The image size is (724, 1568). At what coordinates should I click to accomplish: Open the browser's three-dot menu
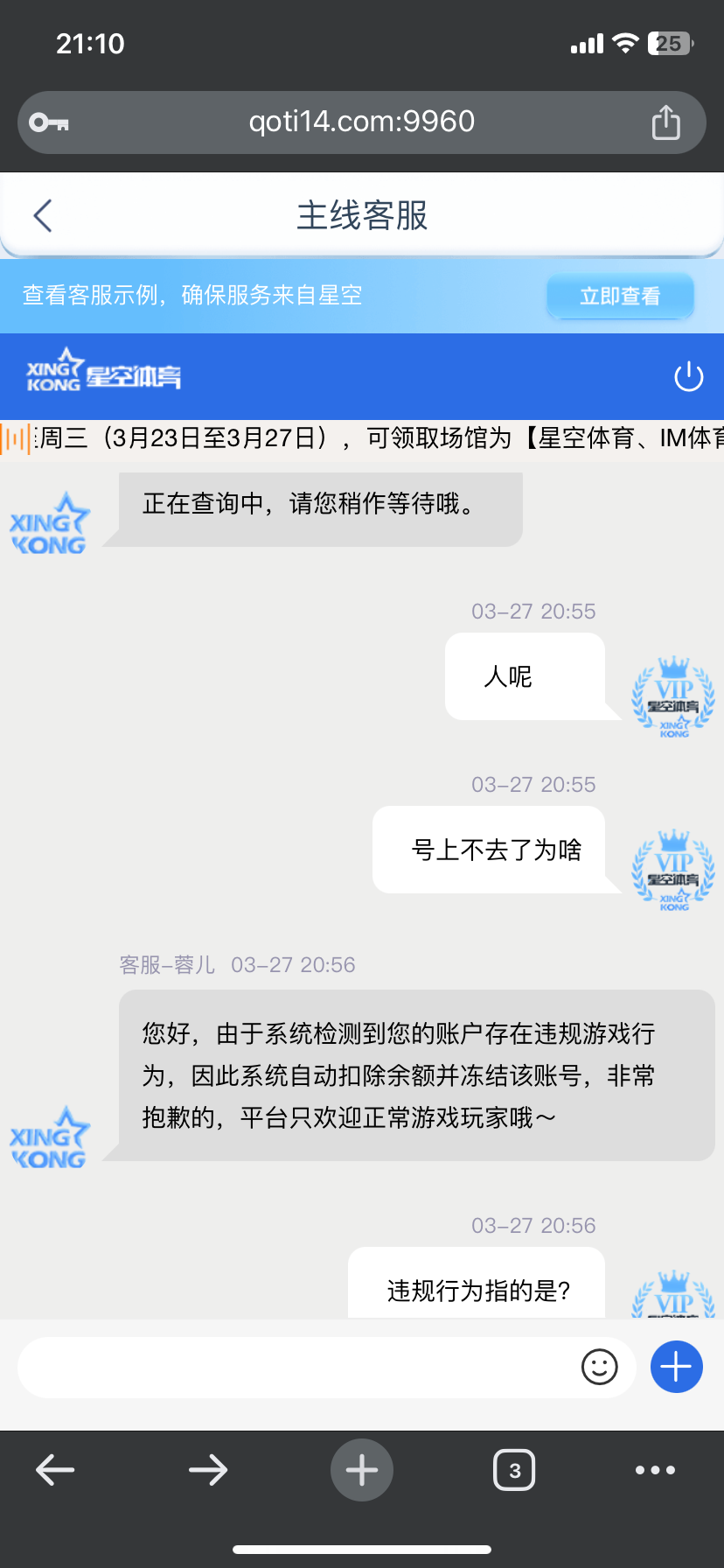tap(655, 1470)
